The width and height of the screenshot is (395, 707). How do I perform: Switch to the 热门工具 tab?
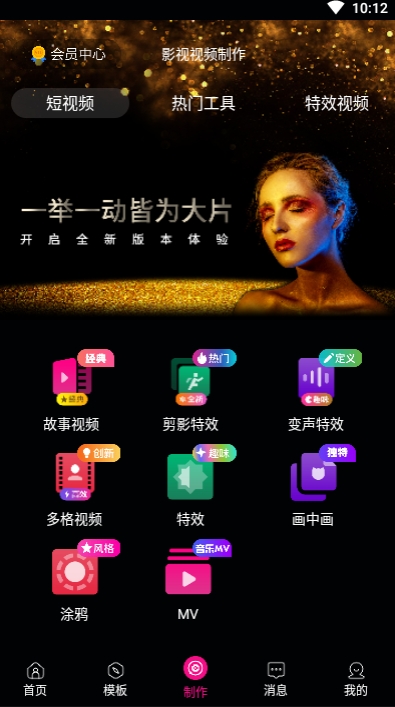203,103
